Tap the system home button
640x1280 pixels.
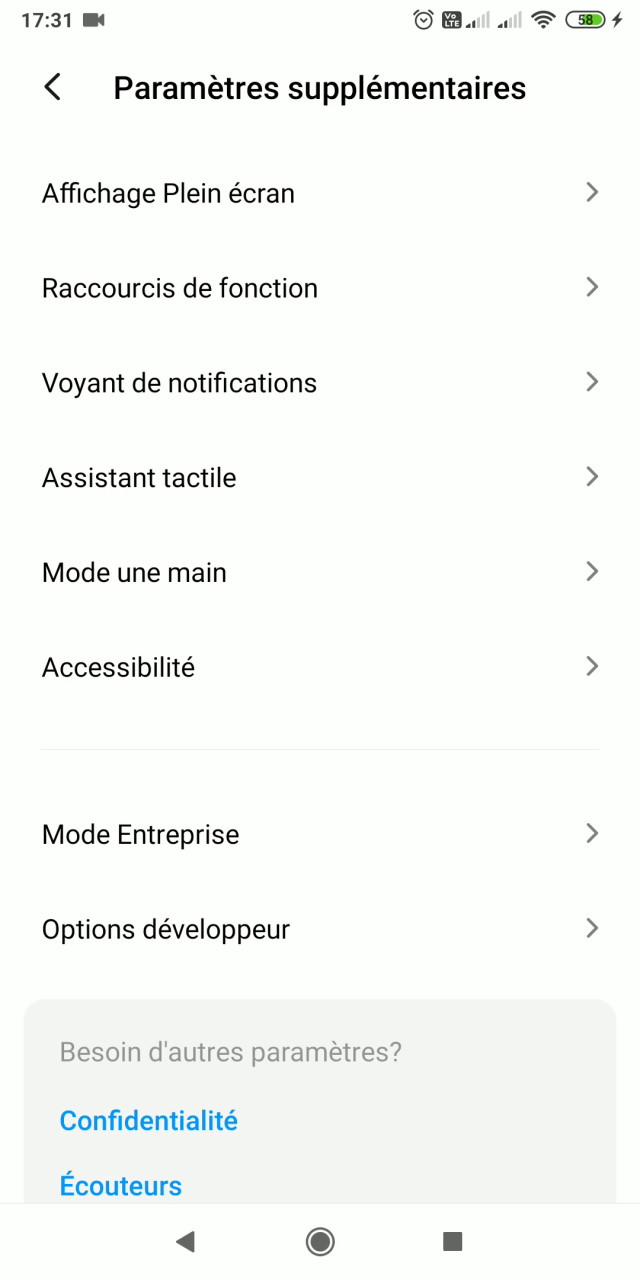pos(320,1242)
